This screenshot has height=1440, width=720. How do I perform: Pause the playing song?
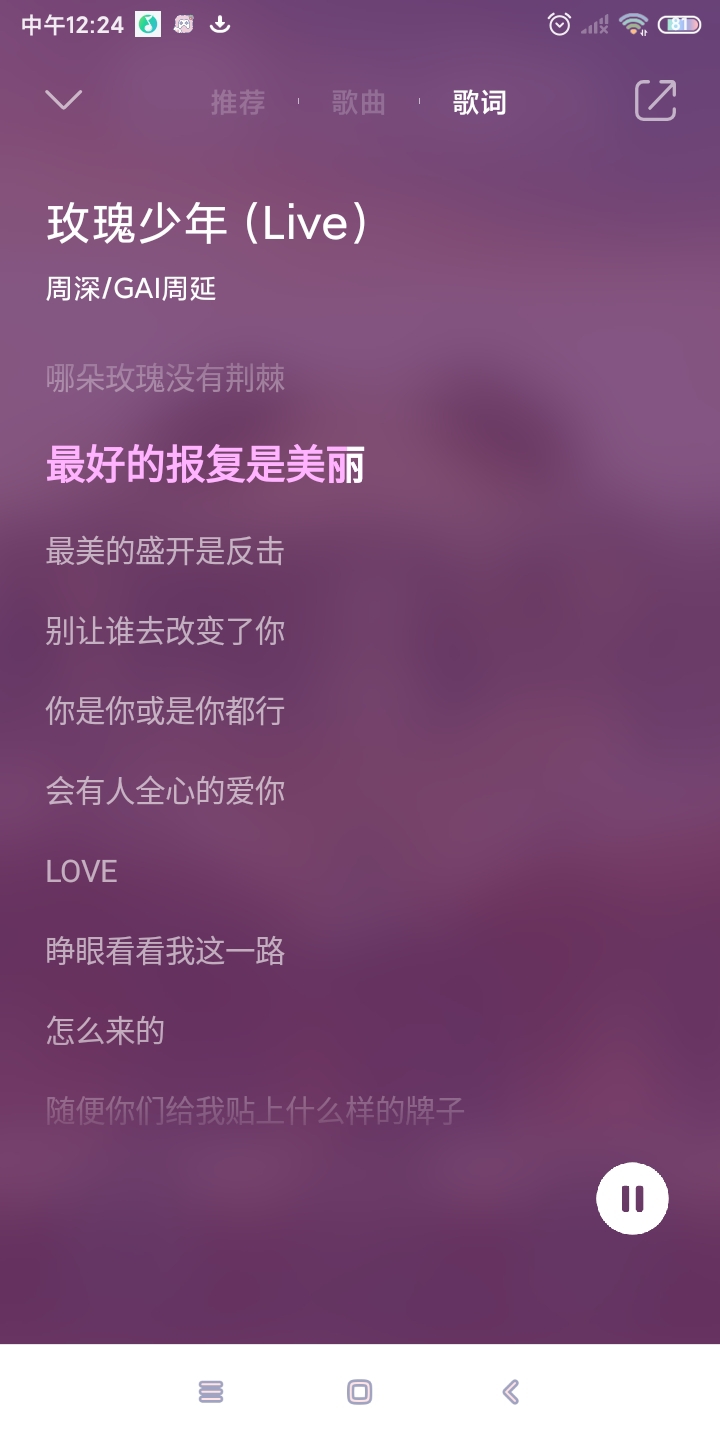(x=632, y=1198)
